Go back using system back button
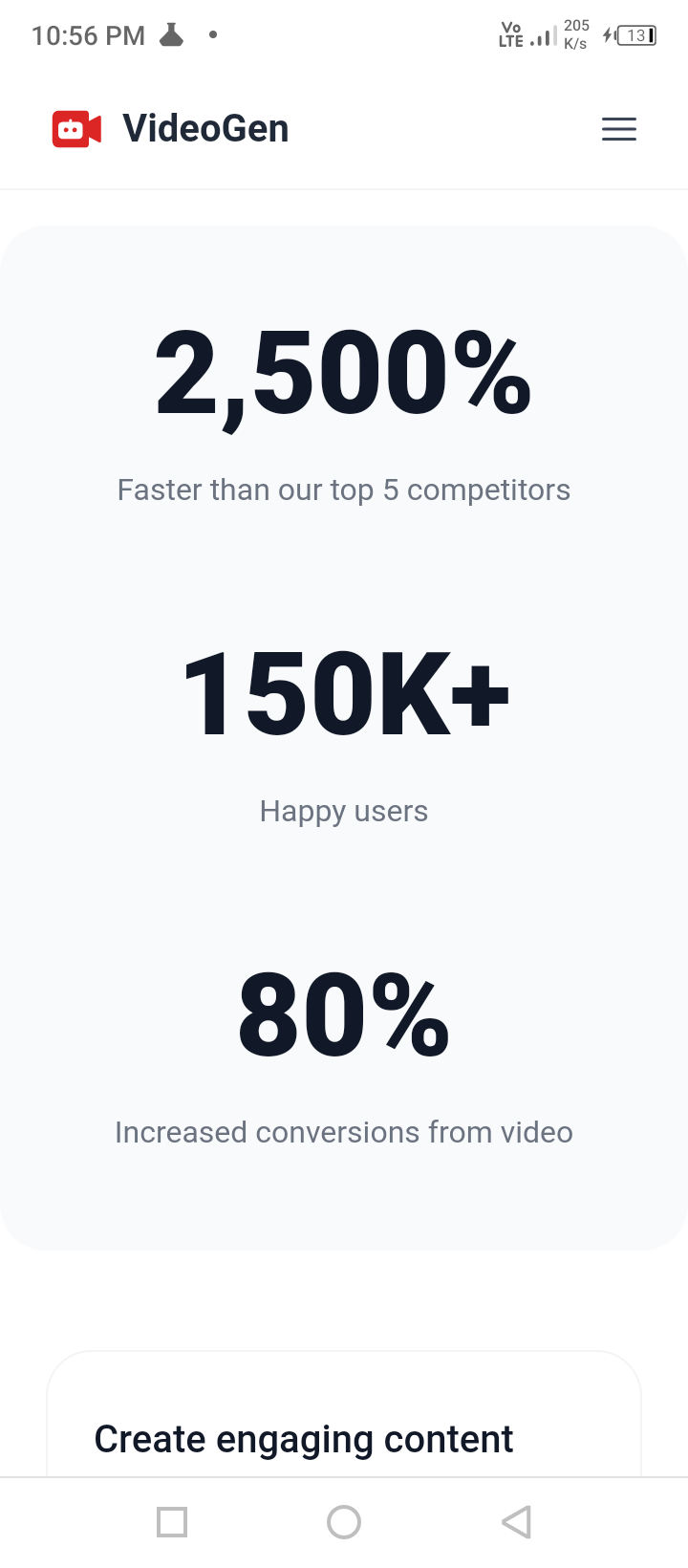 516,1521
